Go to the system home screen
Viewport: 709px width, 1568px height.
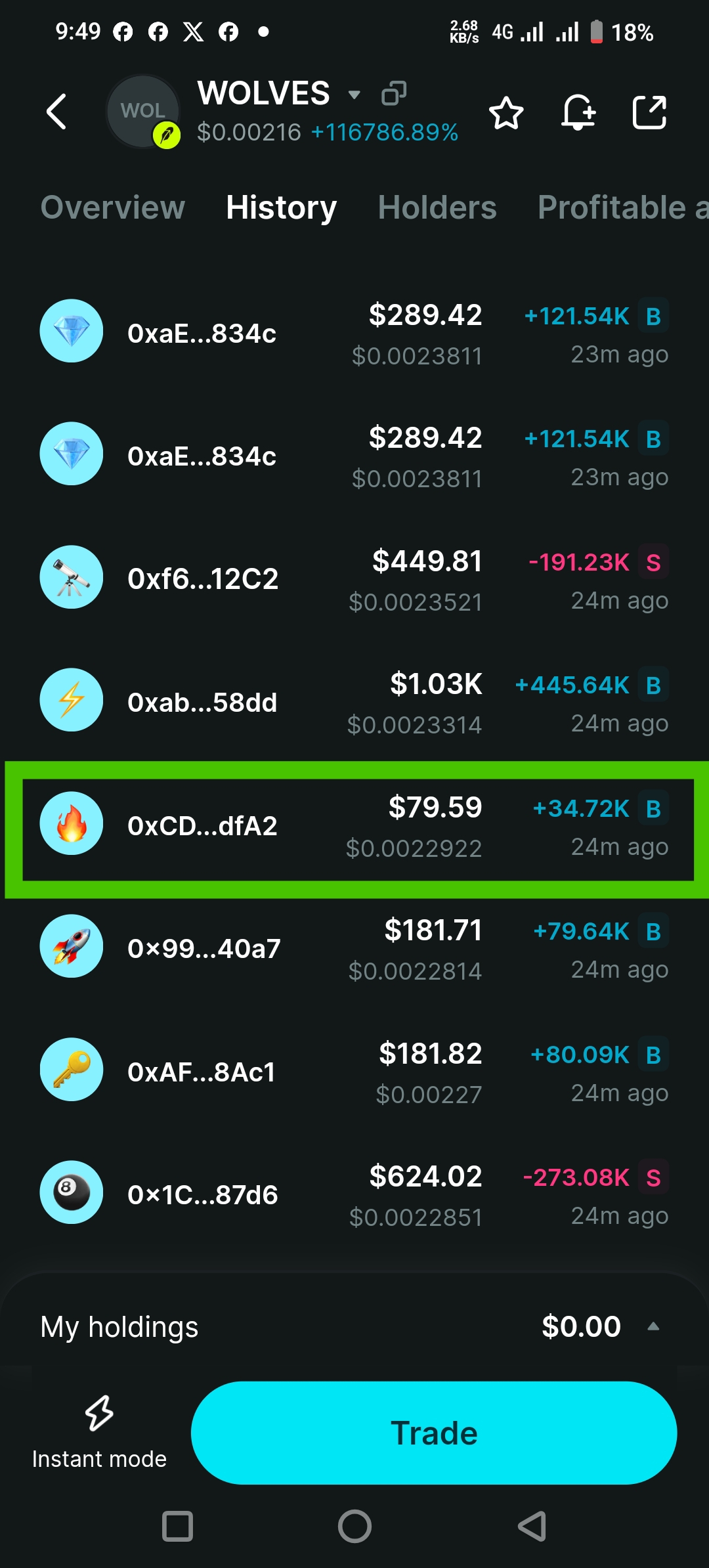click(354, 1526)
